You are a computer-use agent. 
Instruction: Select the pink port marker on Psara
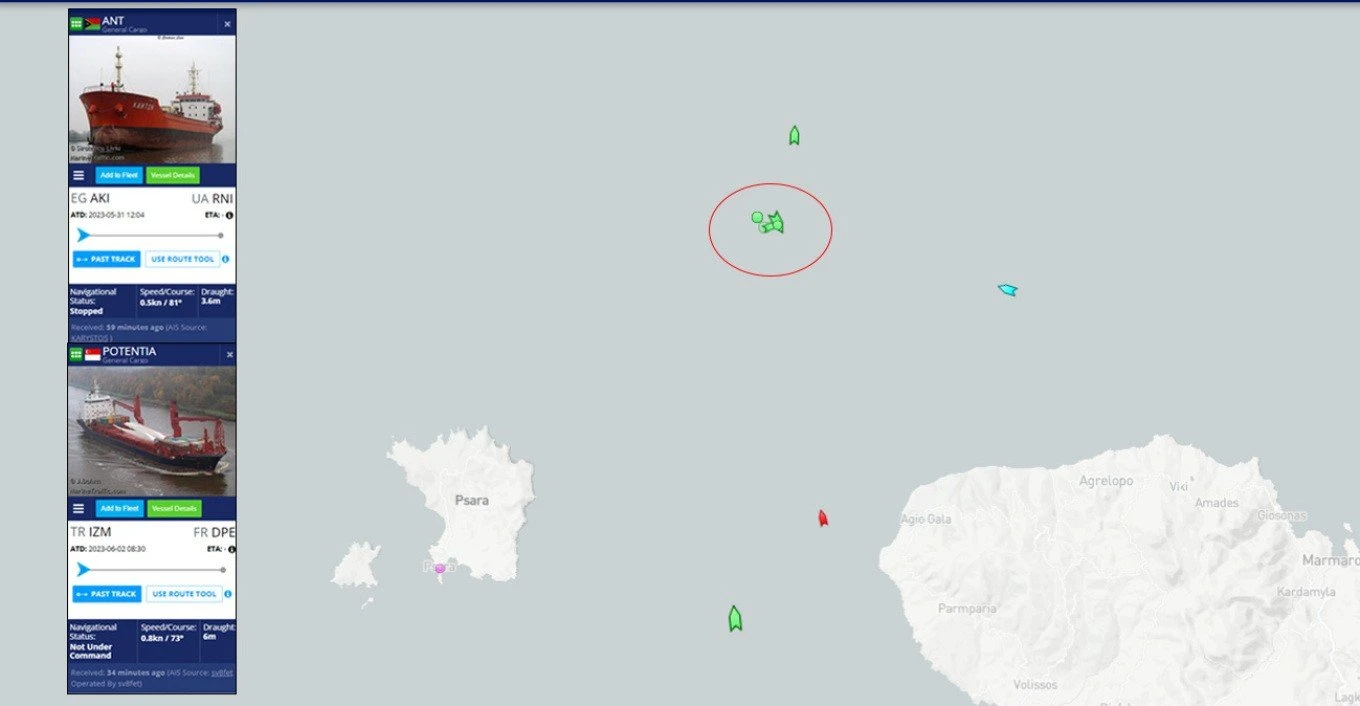tap(439, 568)
